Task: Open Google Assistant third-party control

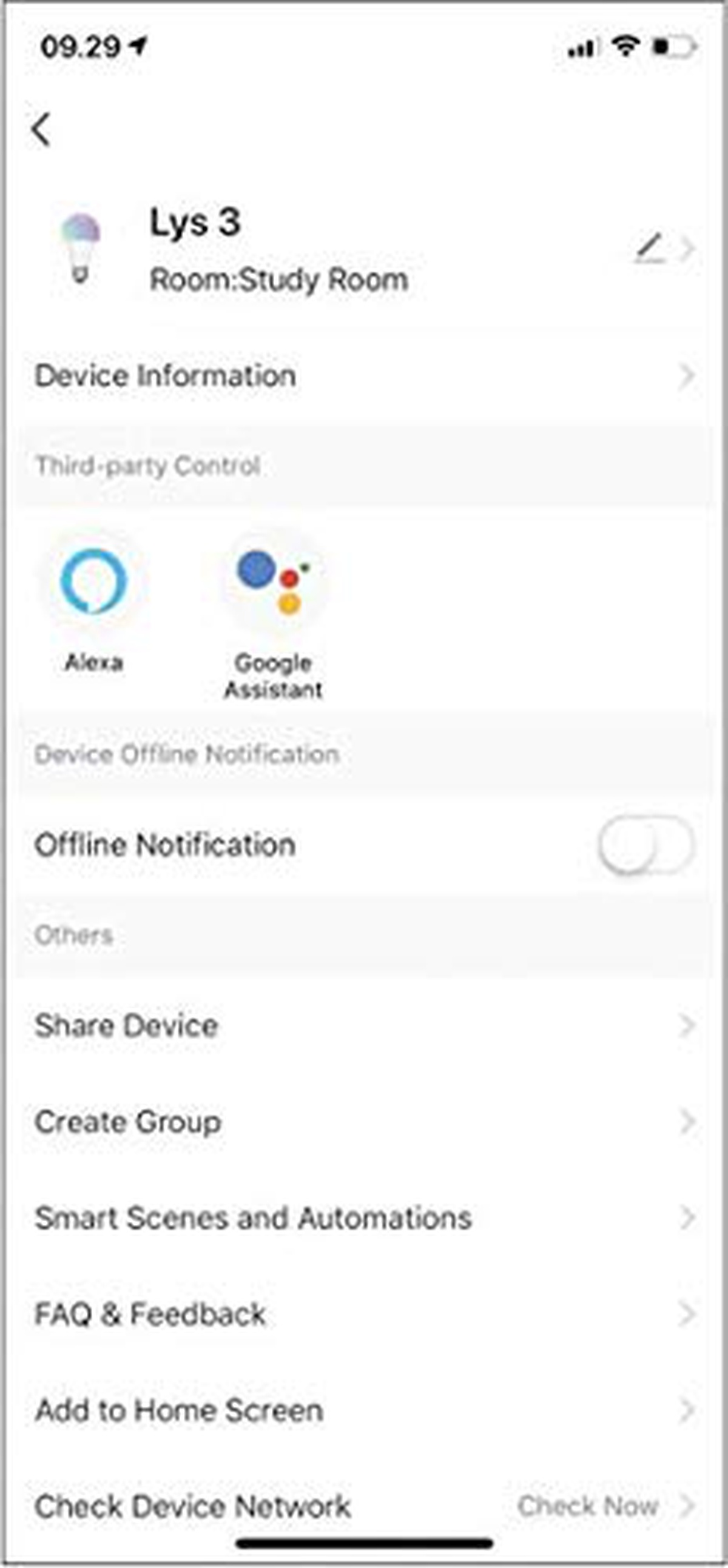Action: click(273, 582)
